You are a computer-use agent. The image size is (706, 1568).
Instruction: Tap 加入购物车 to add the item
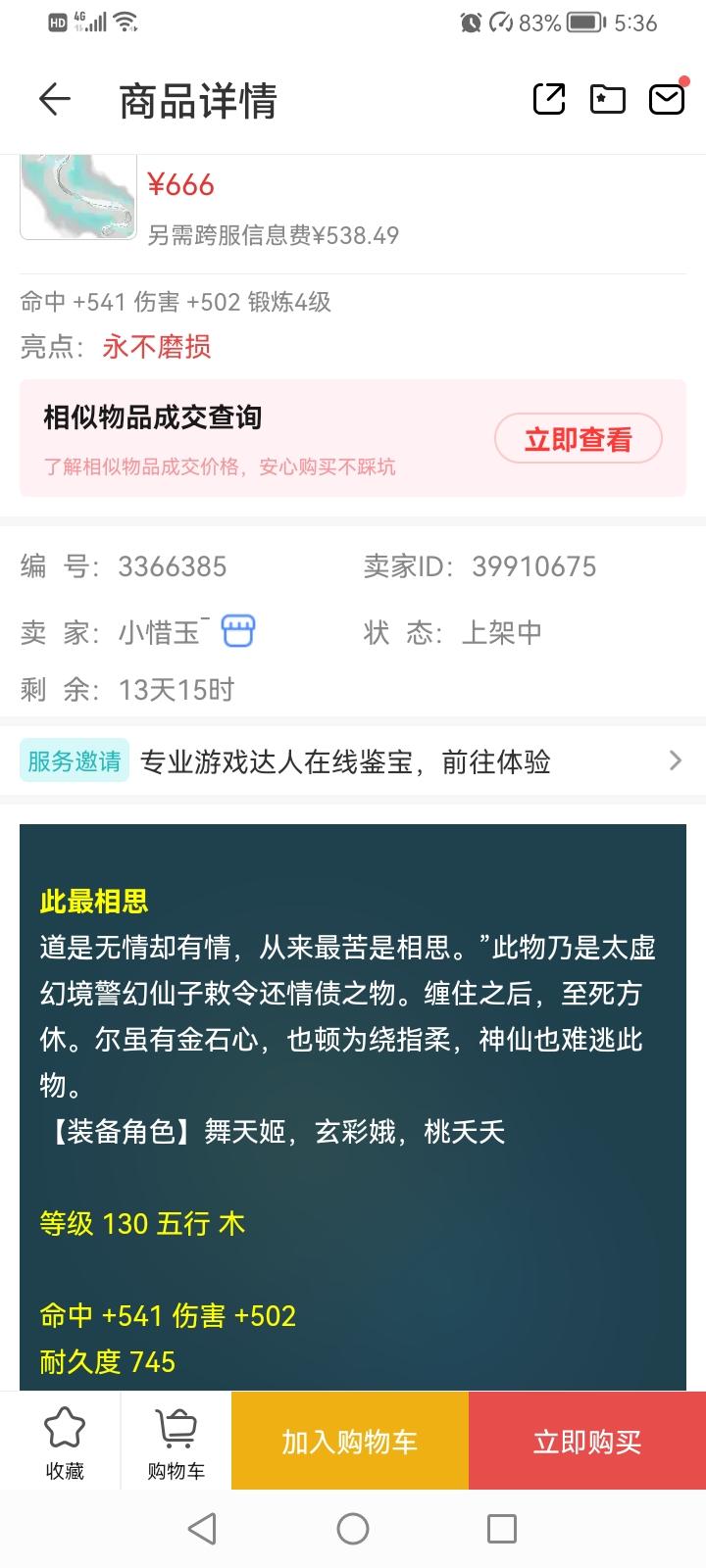tap(350, 1442)
